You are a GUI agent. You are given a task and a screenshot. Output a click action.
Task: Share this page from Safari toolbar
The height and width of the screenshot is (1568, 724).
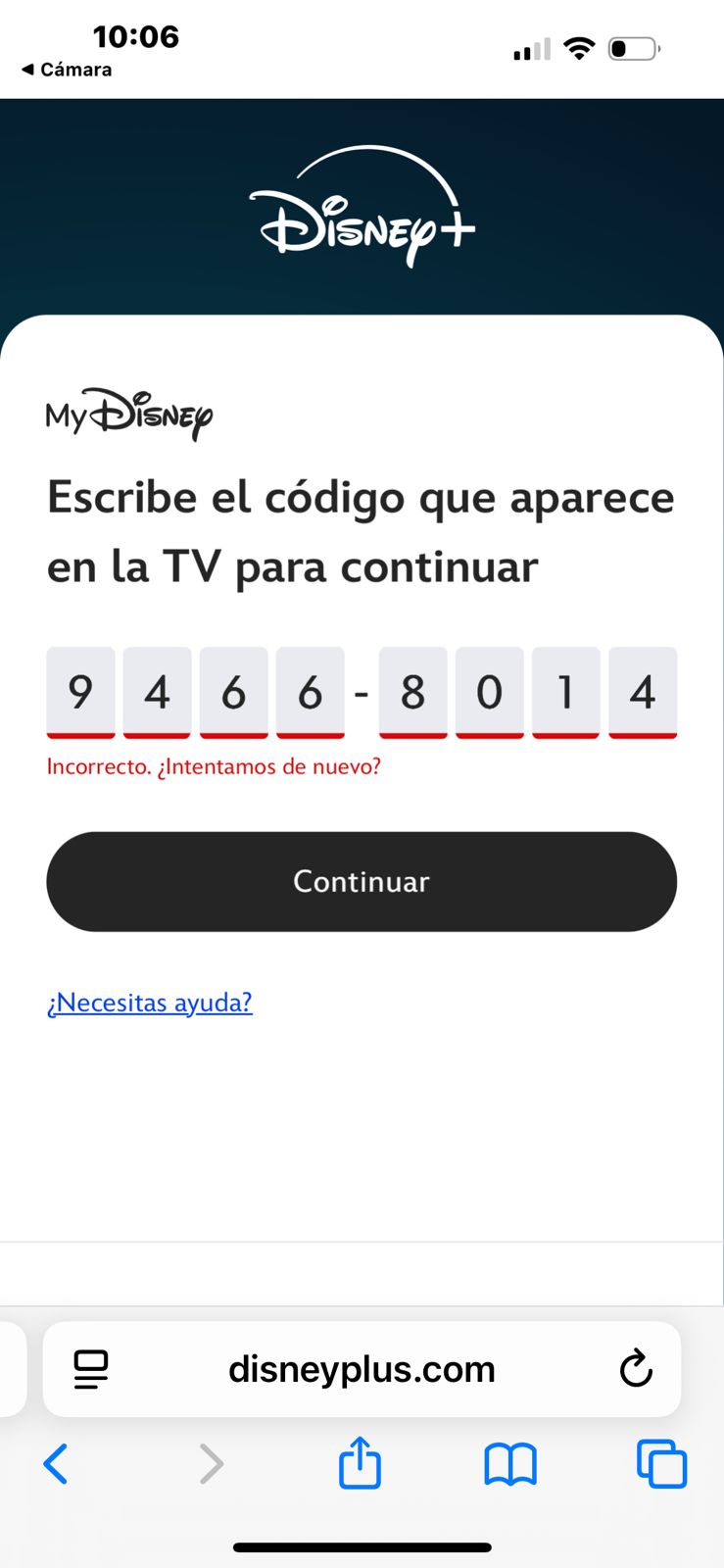(360, 1463)
